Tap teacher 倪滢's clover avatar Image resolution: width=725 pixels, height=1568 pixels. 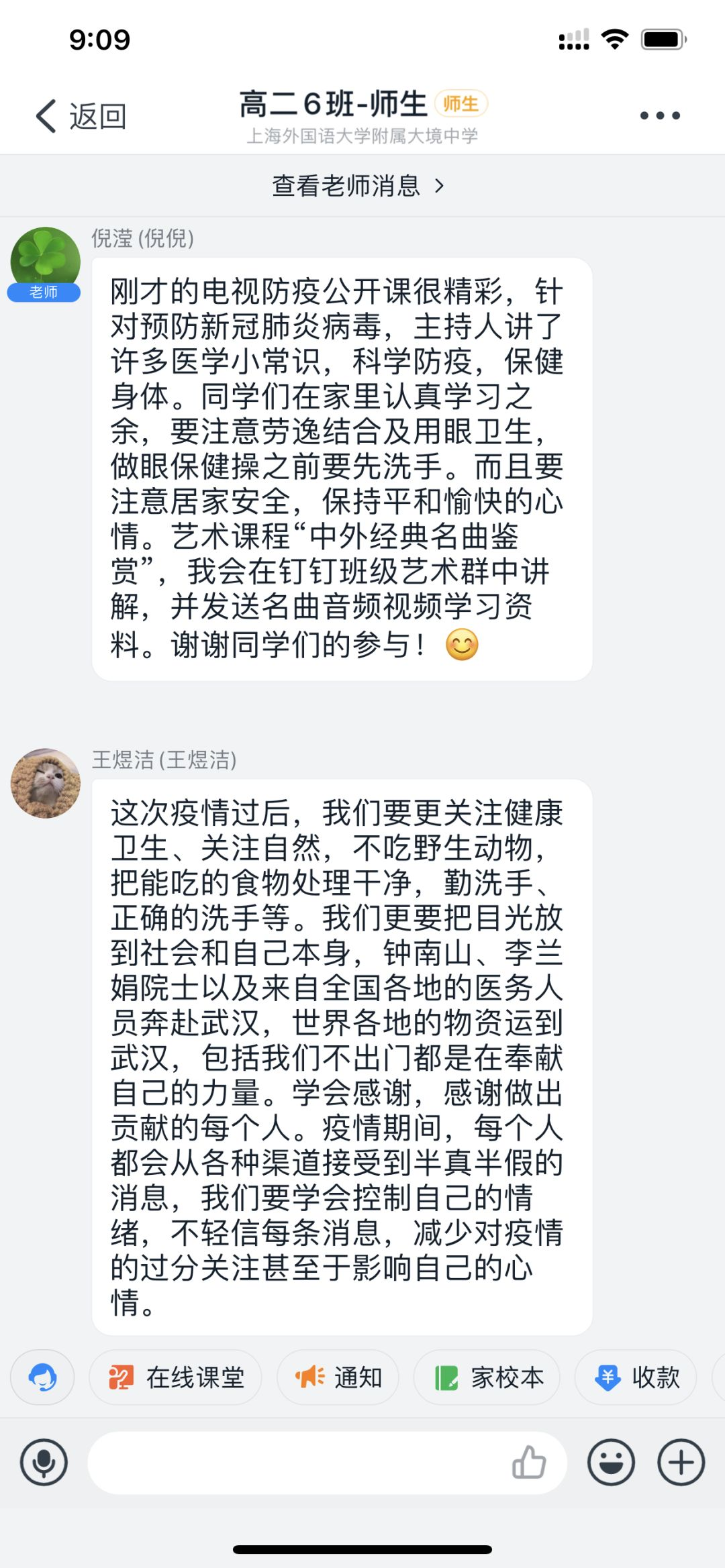click(x=45, y=261)
